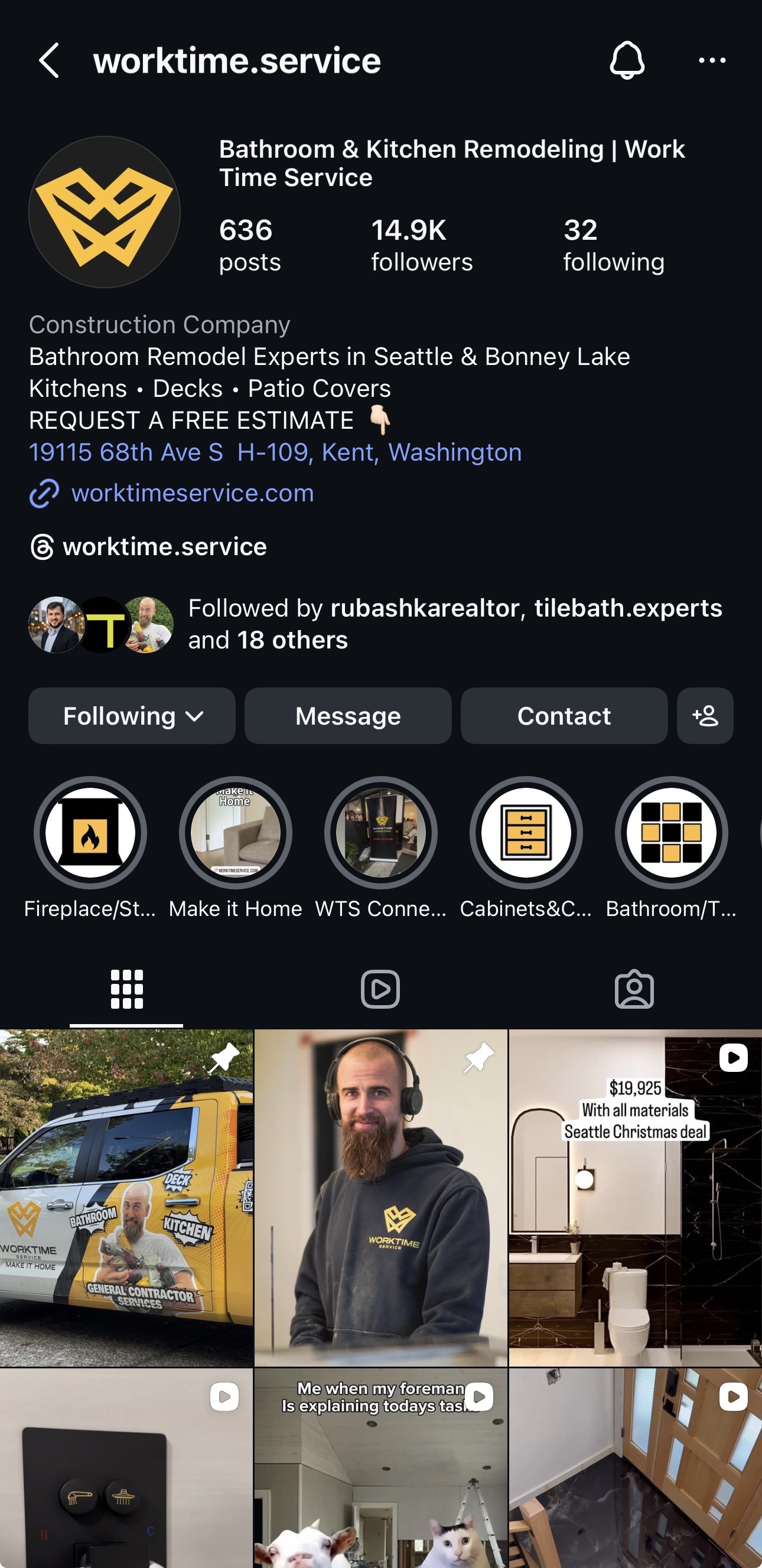The image size is (762, 1568).
Task: Open the worktime.service Threads profile
Action: (x=164, y=547)
